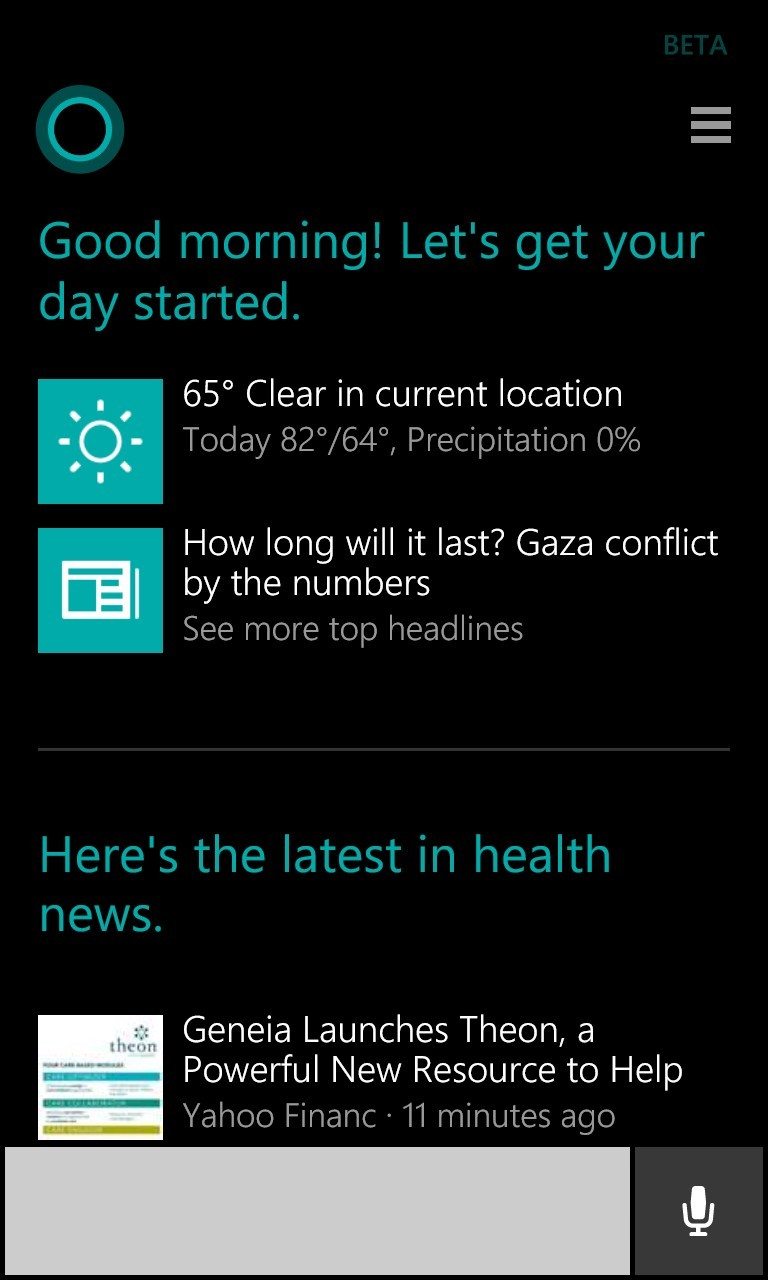Image resolution: width=768 pixels, height=1280 pixels.
Task: Tap the Cortana circle icon
Action: 80,129
